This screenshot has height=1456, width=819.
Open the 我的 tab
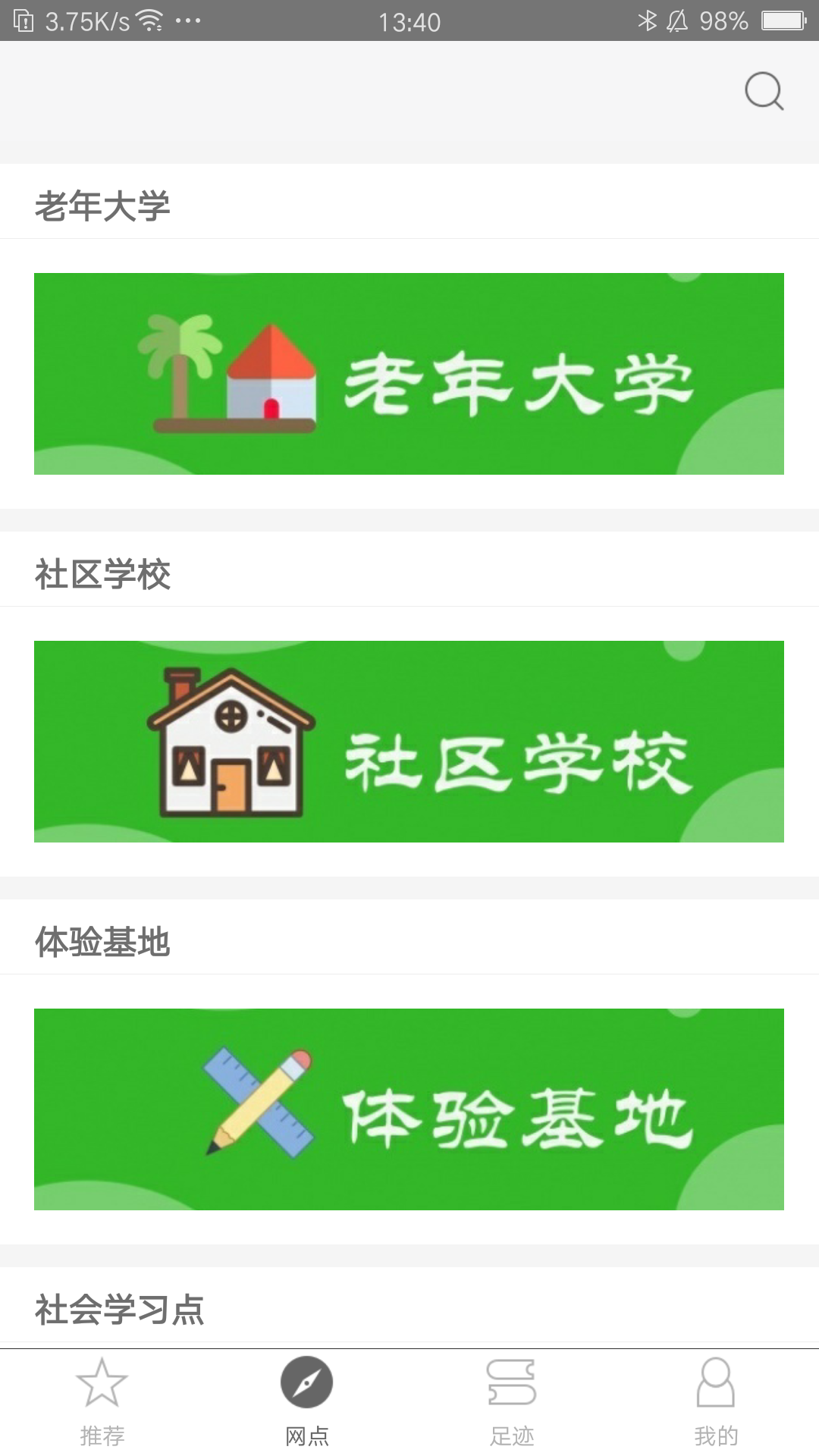pos(716,1401)
